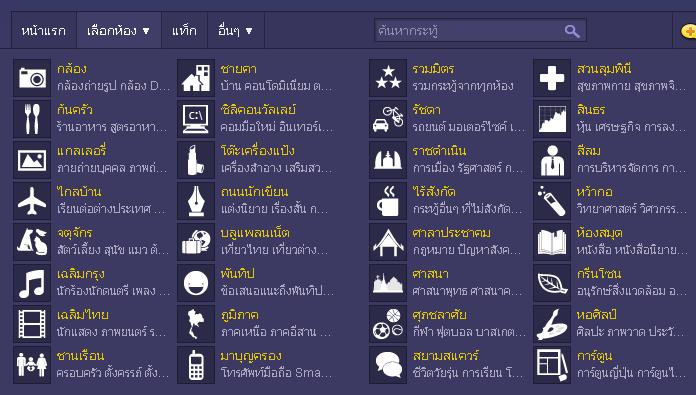Select the ก้นครัว food room
Image resolution: width=696 pixels, height=395 pixels.
coord(75,110)
